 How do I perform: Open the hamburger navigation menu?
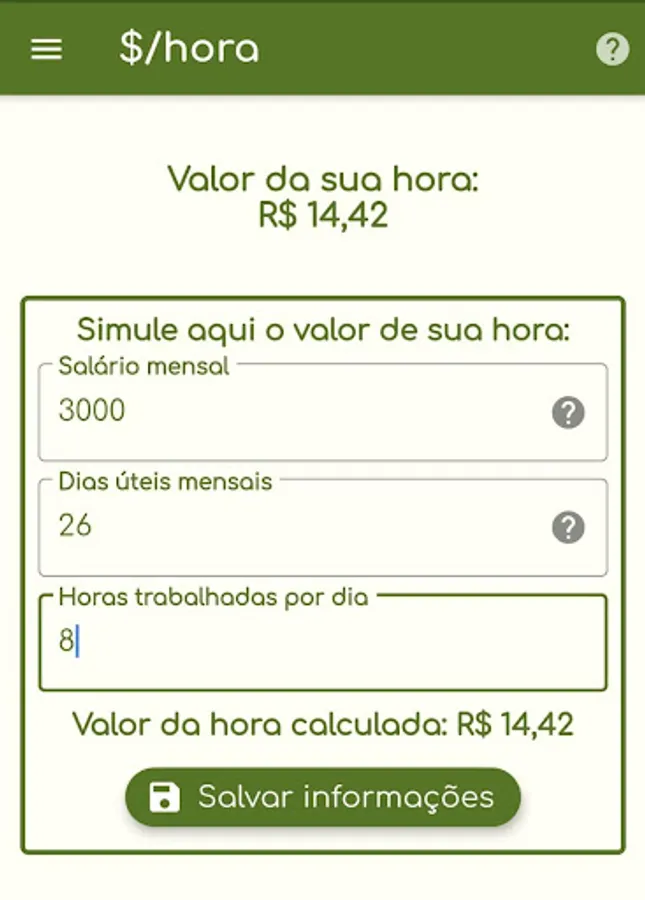point(47,49)
